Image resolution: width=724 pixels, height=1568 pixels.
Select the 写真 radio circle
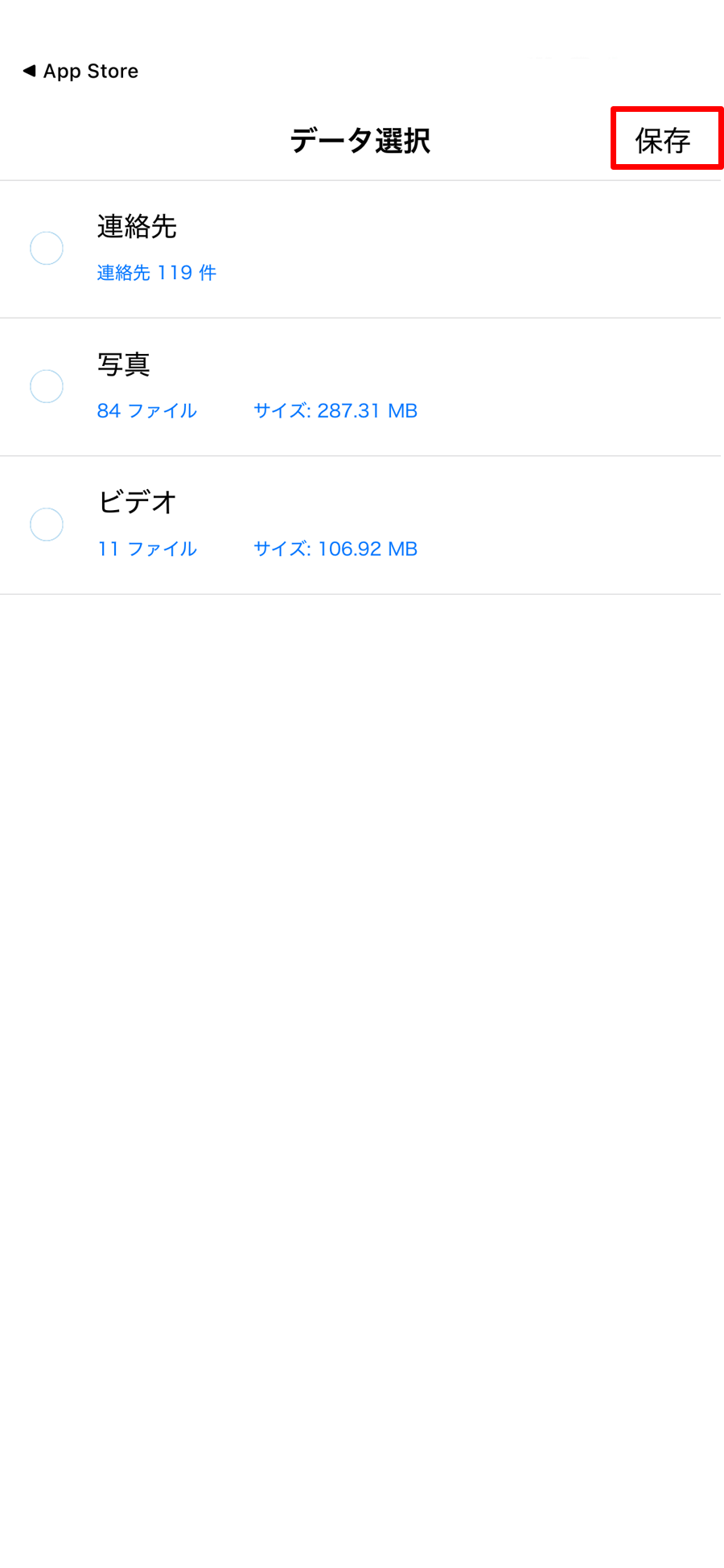[x=46, y=386]
